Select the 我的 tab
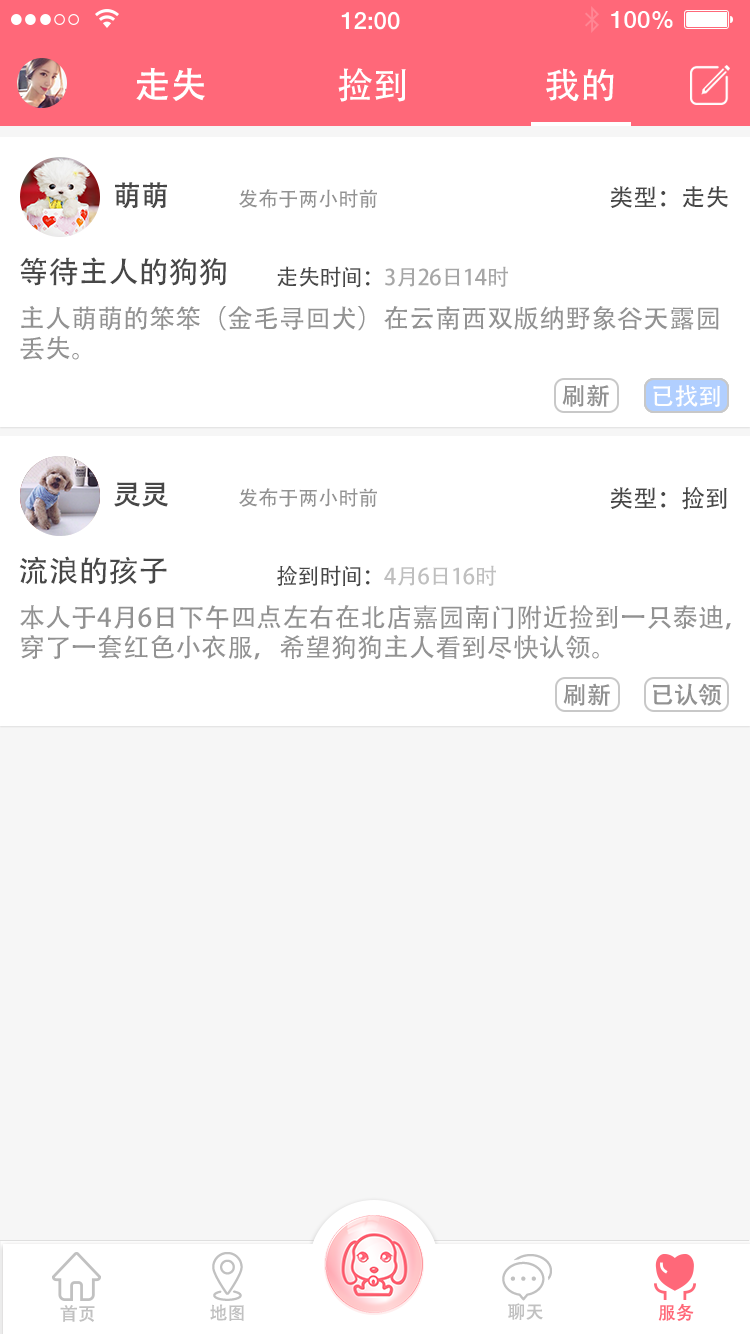The image size is (750, 1334). tap(580, 86)
